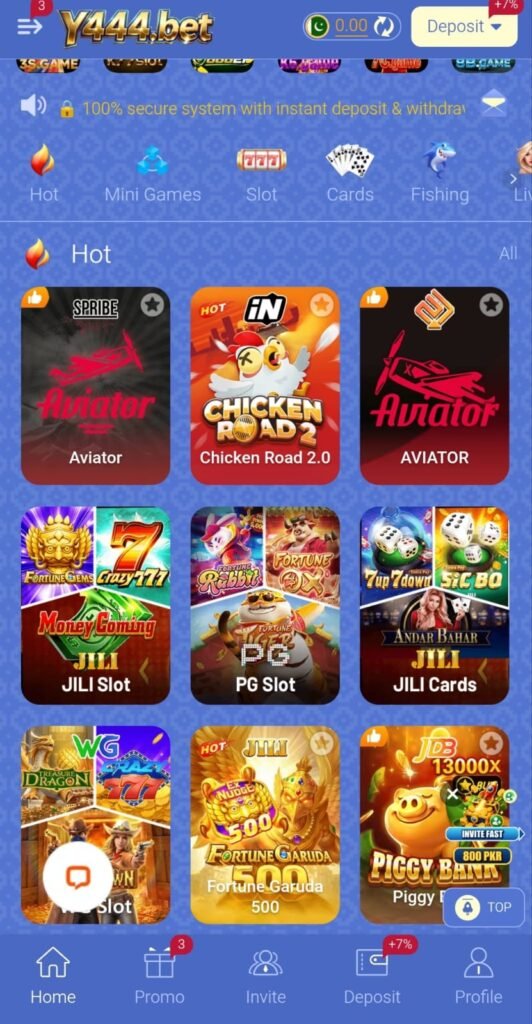Image resolution: width=532 pixels, height=1024 pixels.
Task: Open the PG Slot collection
Action: click(x=265, y=605)
